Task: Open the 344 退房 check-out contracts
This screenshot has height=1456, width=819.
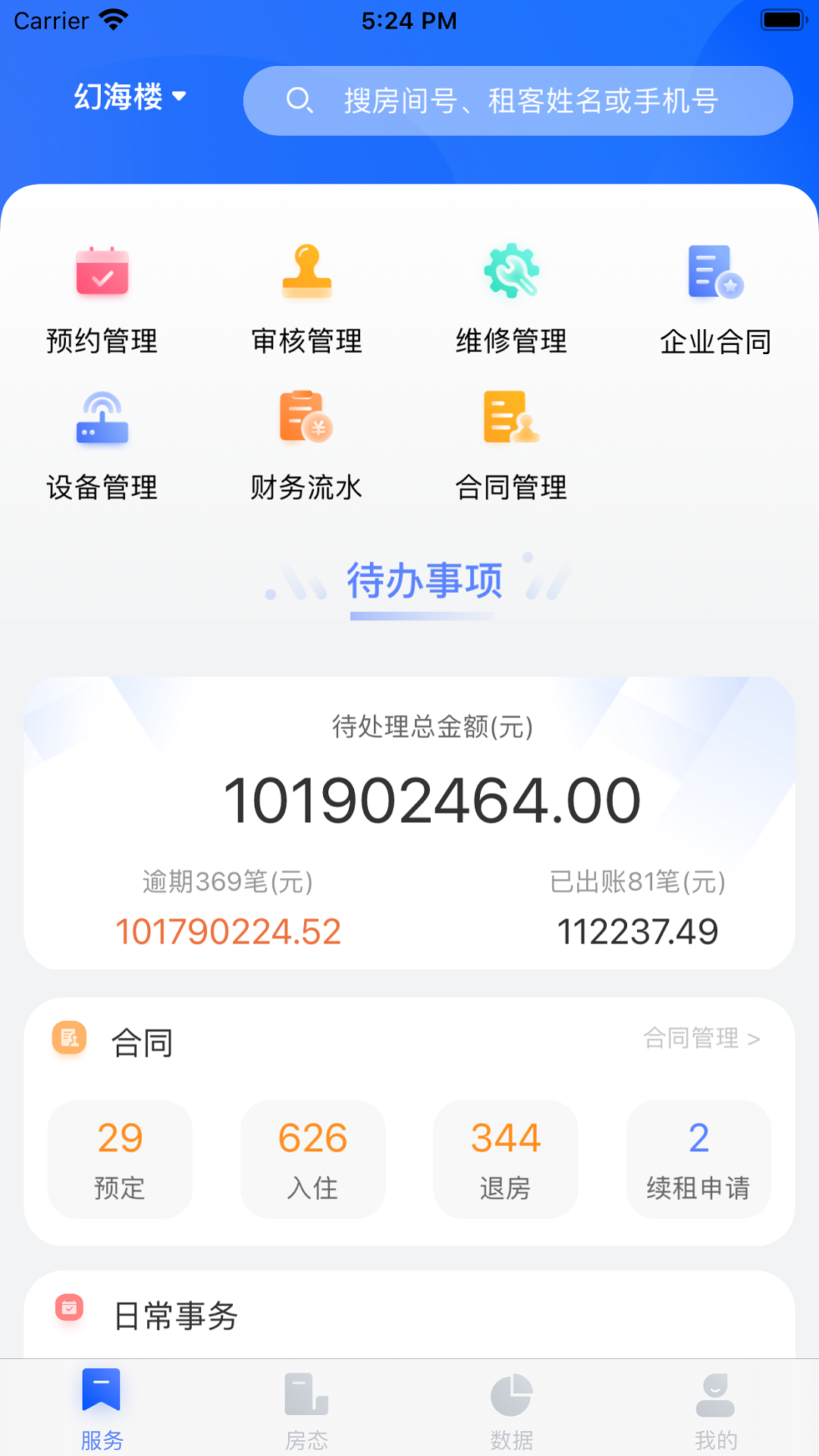Action: (x=505, y=1159)
